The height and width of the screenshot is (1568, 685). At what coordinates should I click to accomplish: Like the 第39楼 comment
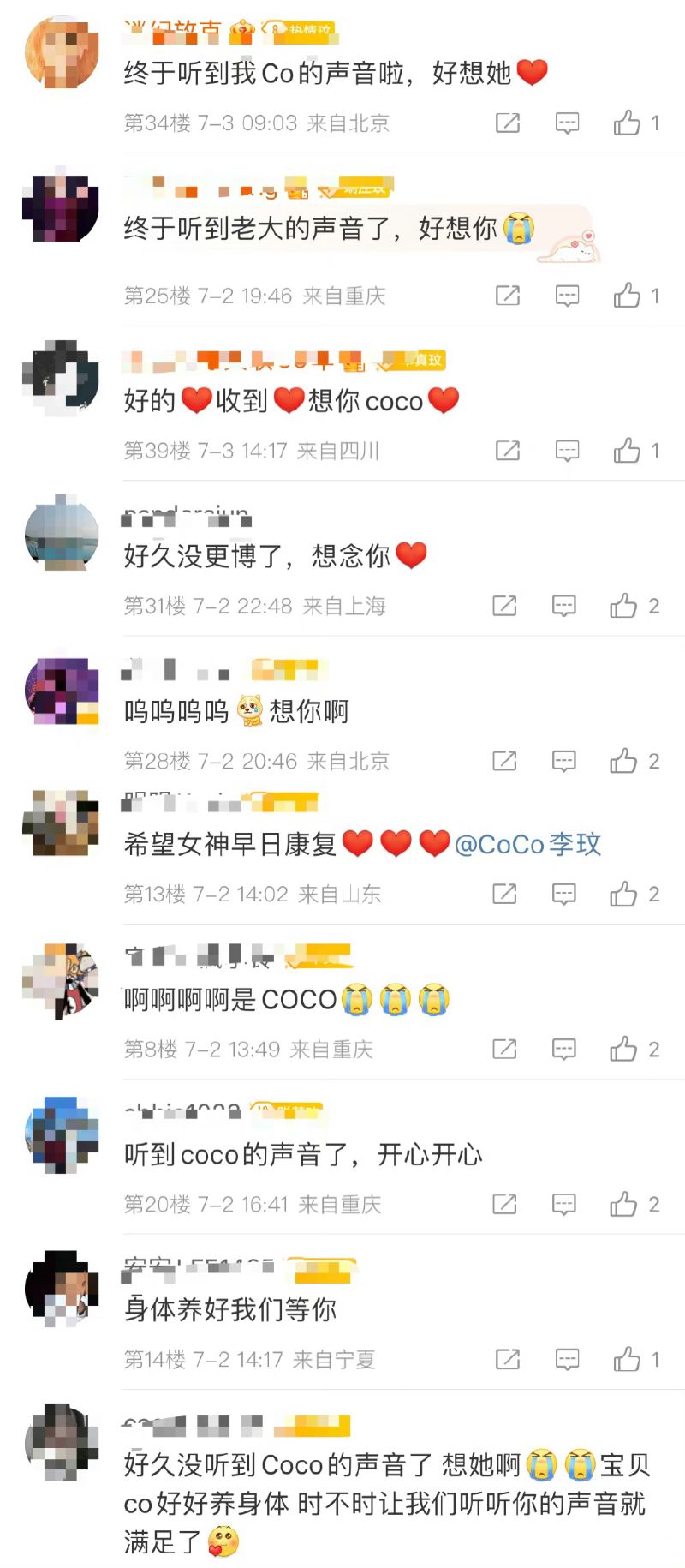(627, 451)
